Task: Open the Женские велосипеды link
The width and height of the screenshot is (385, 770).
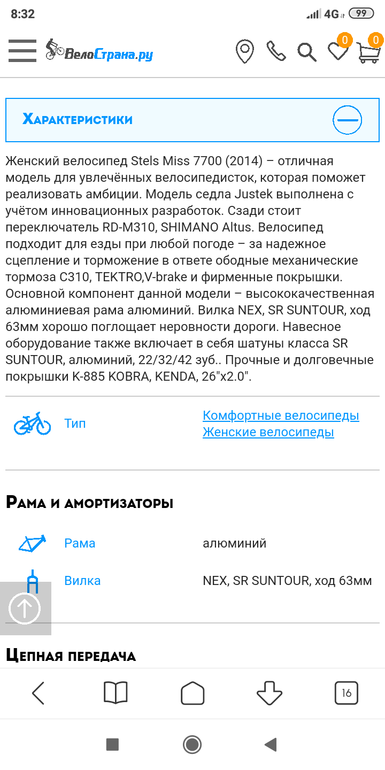Action: (x=268, y=432)
